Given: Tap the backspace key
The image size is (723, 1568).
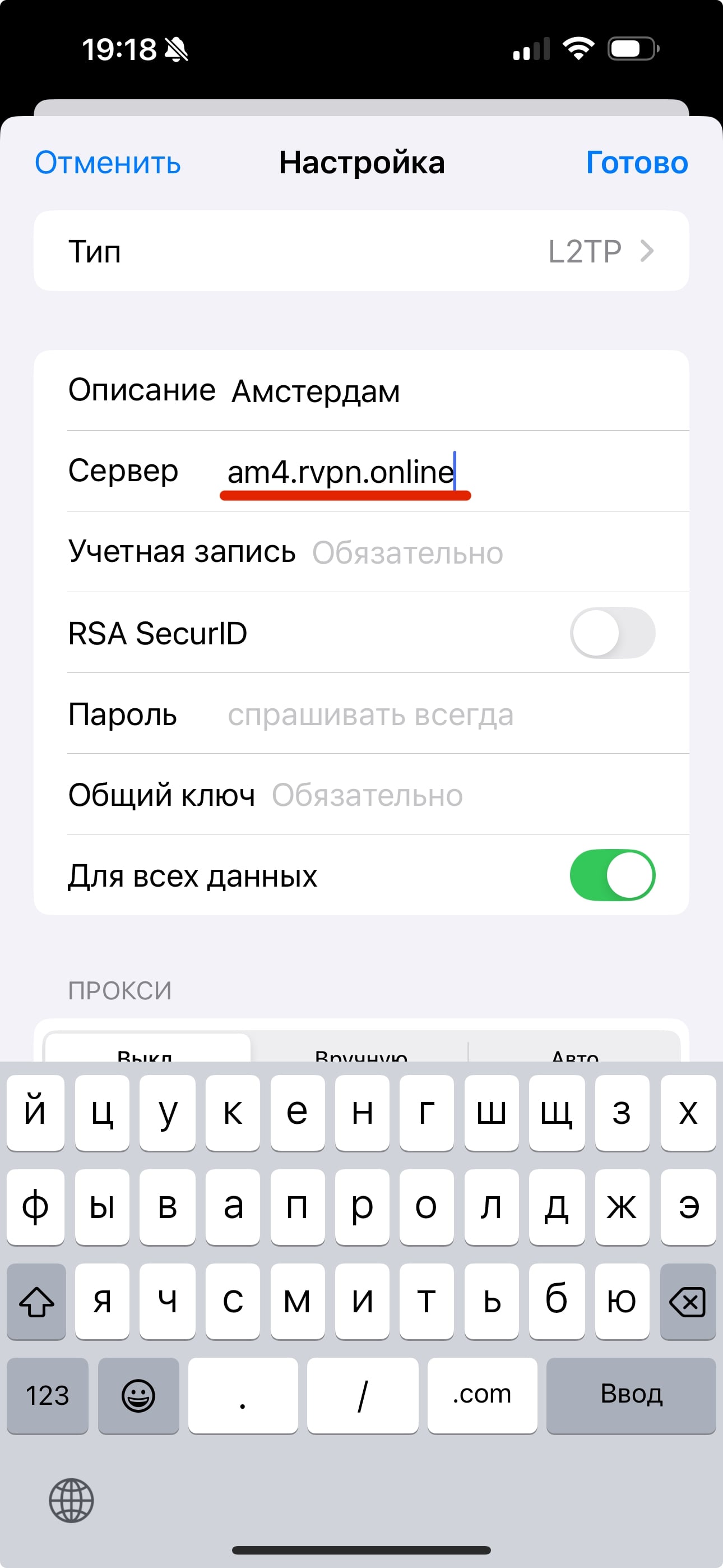Looking at the screenshot, I should (x=687, y=1303).
